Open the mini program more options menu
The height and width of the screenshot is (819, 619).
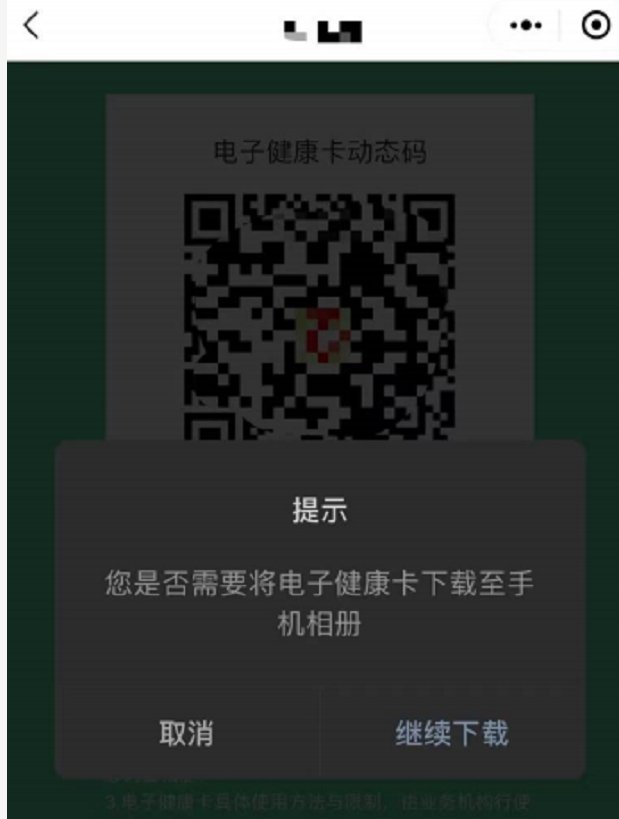coord(526,27)
